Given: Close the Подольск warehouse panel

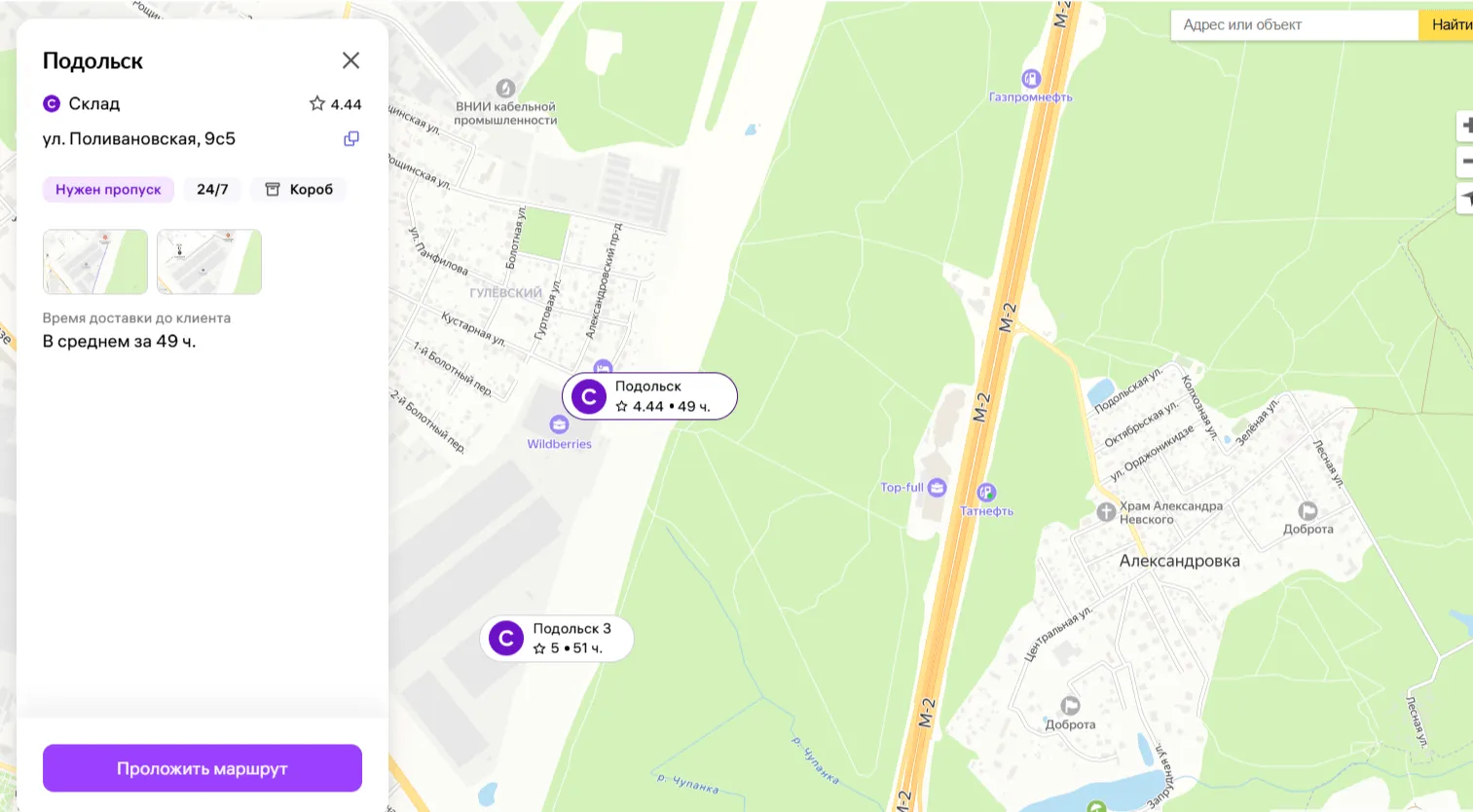Looking at the screenshot, I should point(350,60).
